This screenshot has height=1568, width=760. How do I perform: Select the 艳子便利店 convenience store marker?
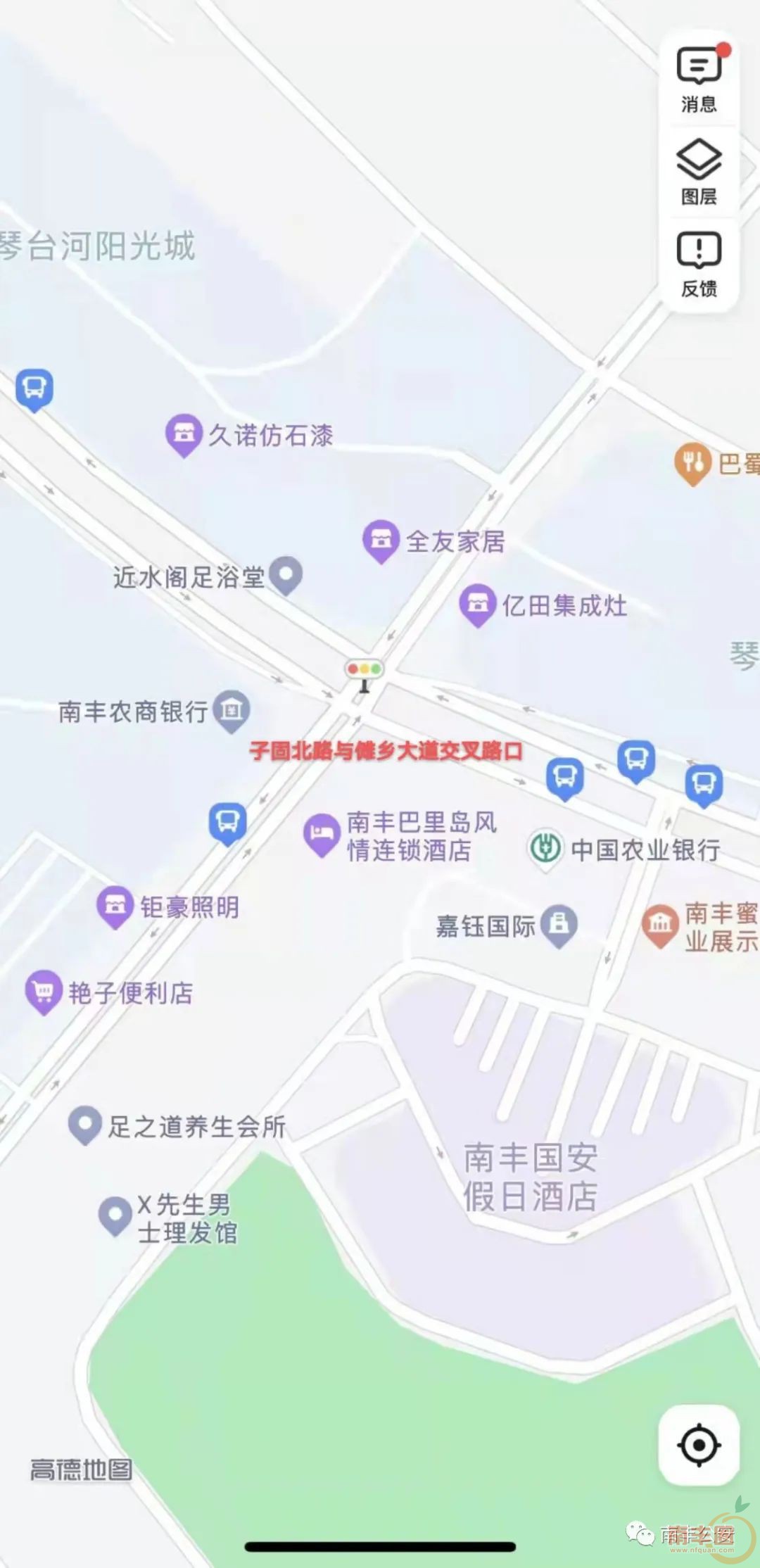coord(44,991)
